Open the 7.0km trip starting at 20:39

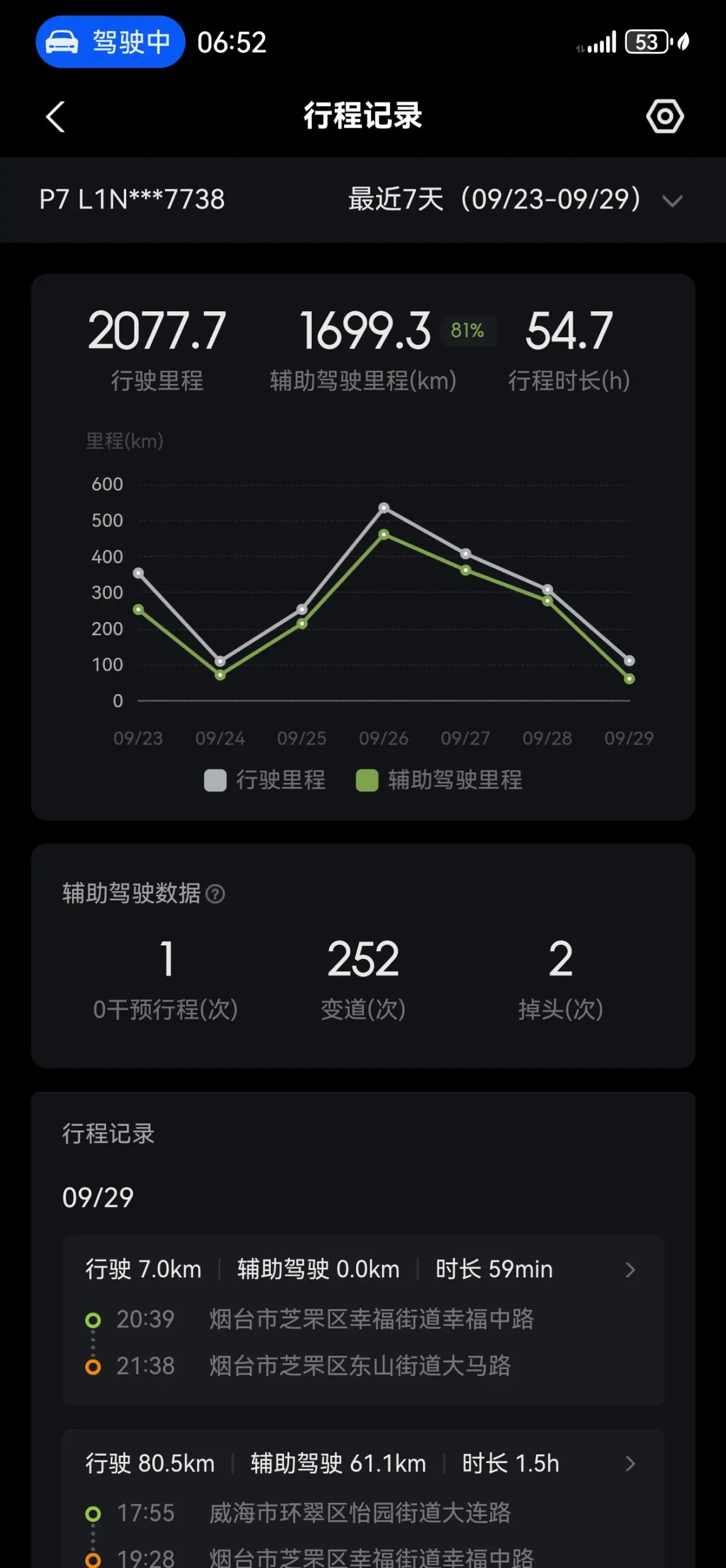click(x=363, y=1320)
